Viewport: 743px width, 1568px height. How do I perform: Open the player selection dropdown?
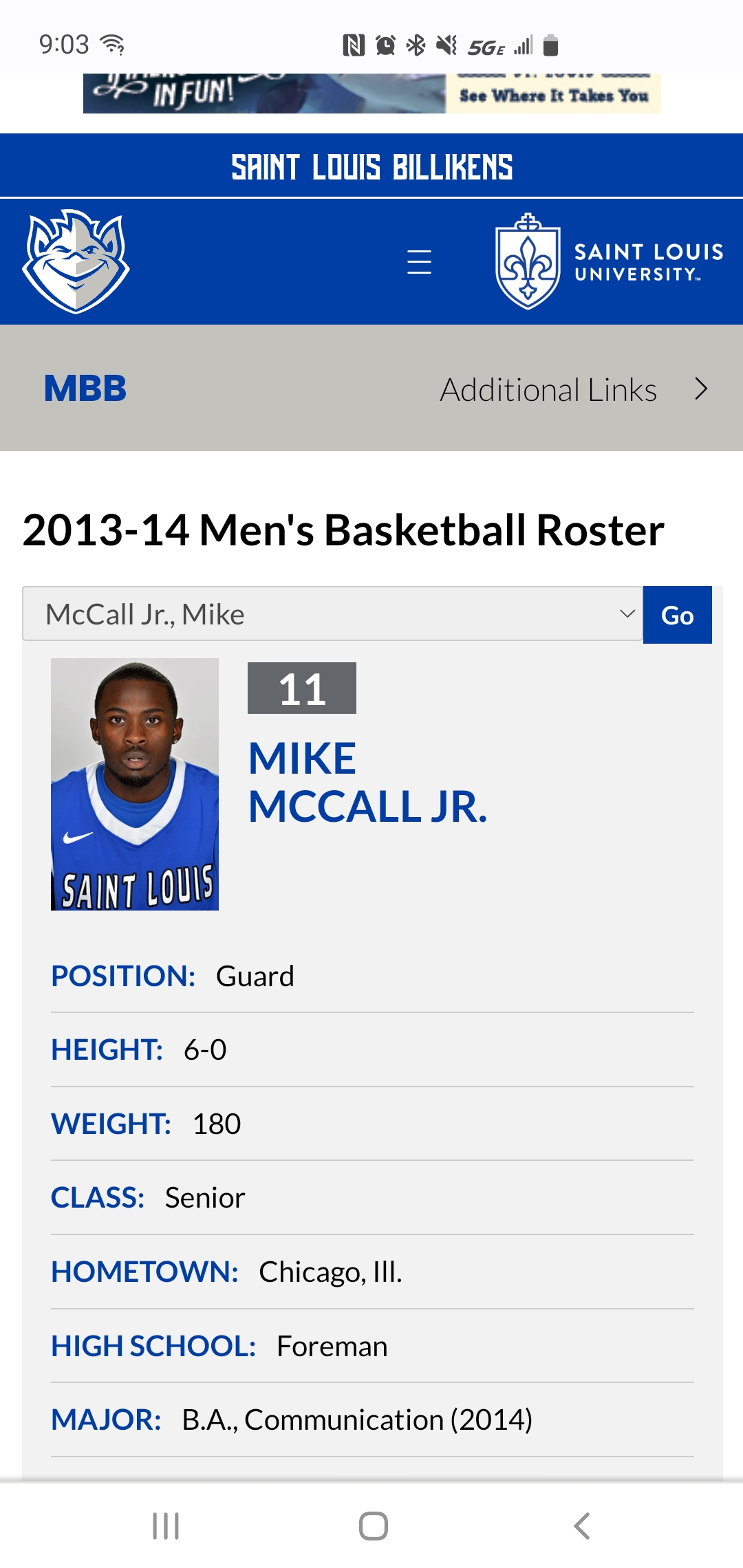point(332,614)
